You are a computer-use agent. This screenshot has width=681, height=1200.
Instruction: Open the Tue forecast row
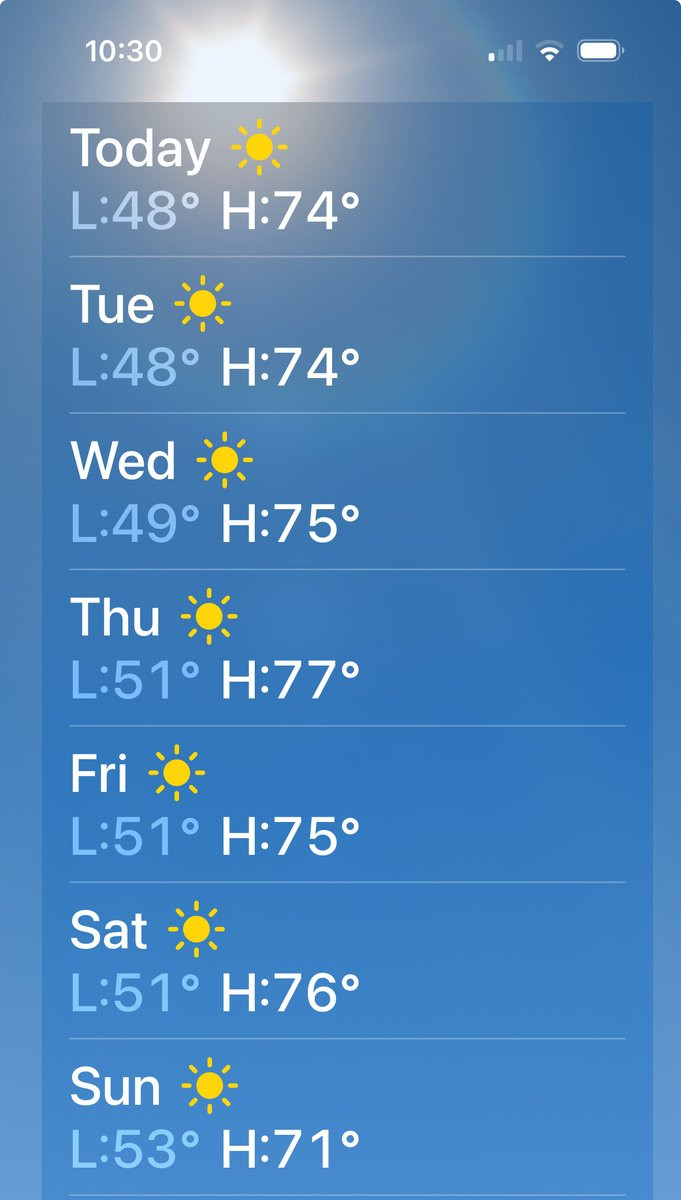tap(346, 335)
